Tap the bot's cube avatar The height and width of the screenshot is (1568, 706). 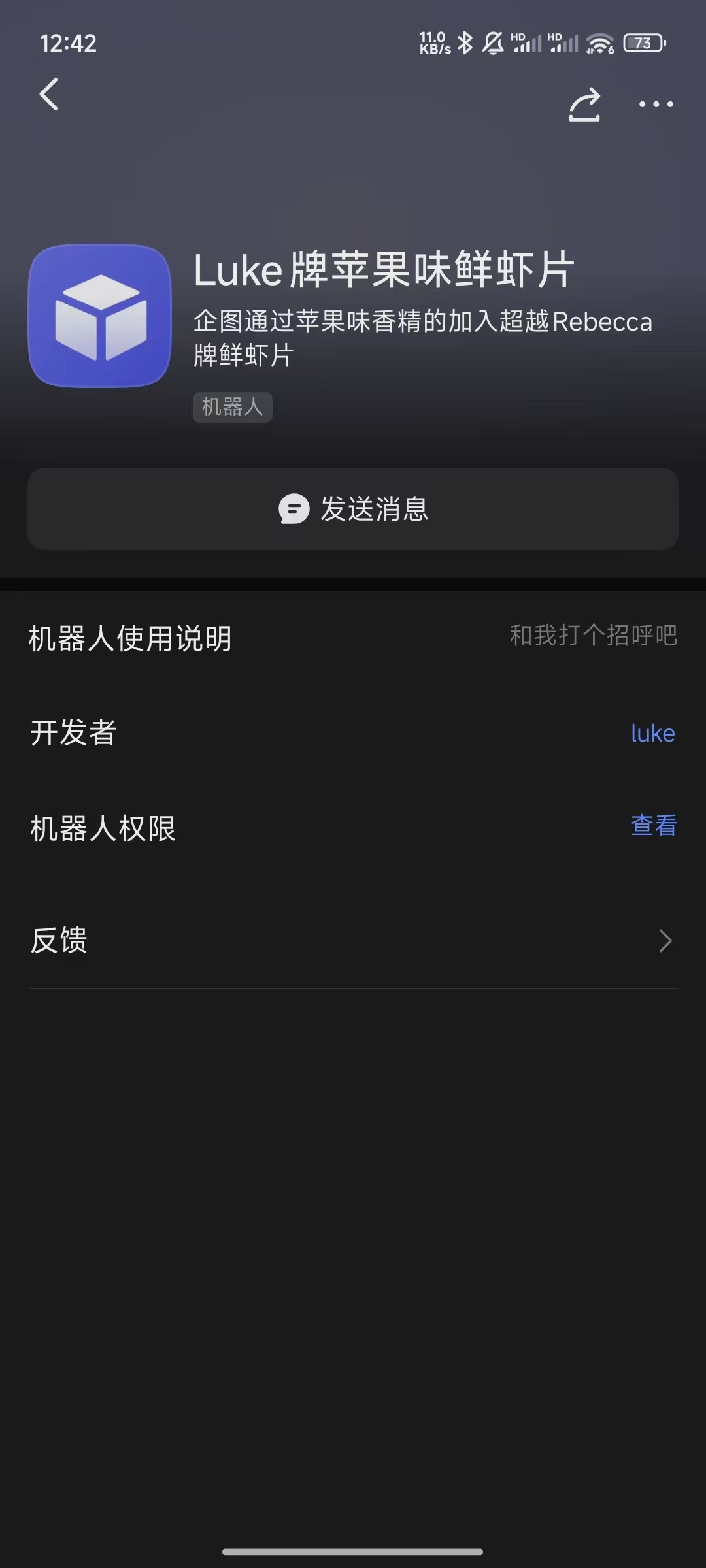(x=100, y=316)
